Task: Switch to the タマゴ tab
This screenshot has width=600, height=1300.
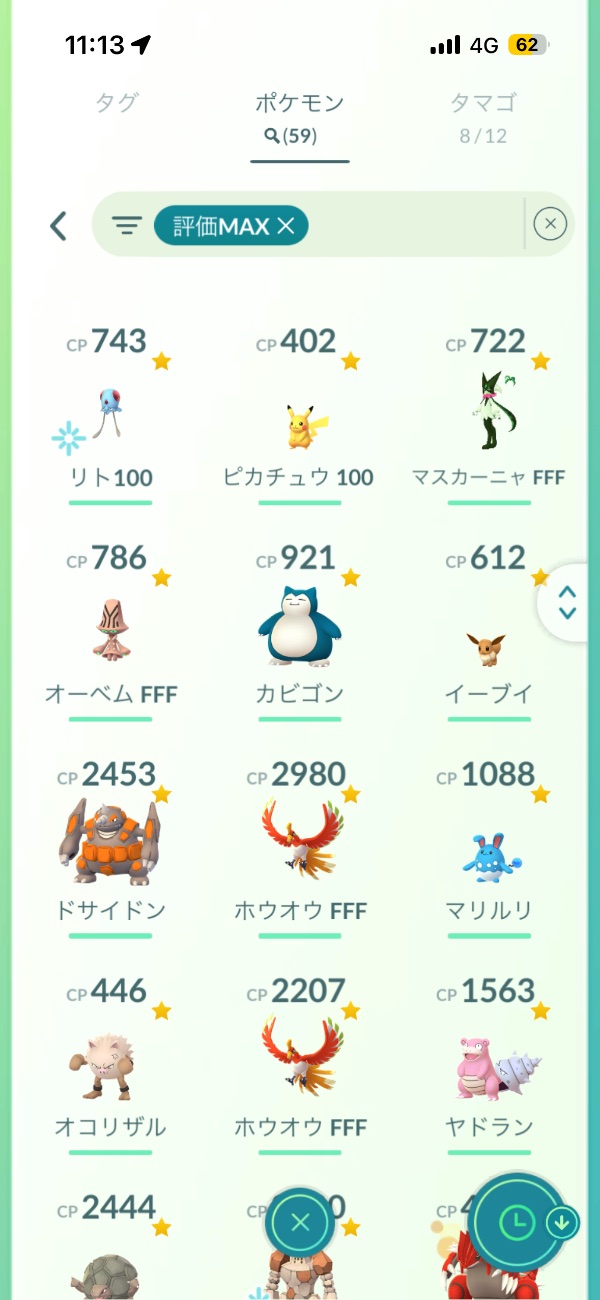Action: coord(483,103)
